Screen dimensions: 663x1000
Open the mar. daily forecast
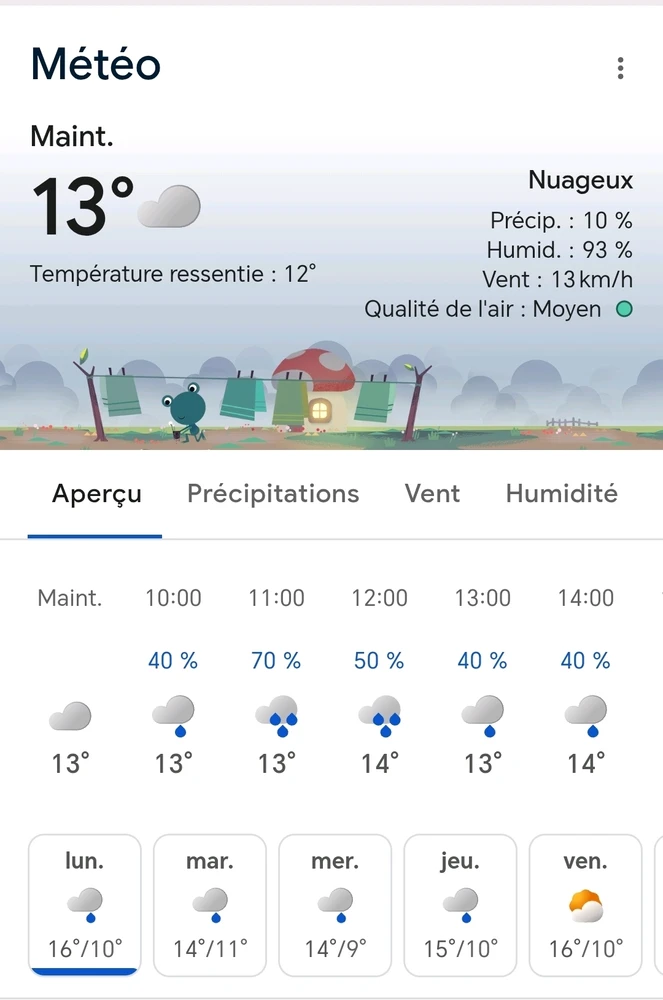pos(210,905)
